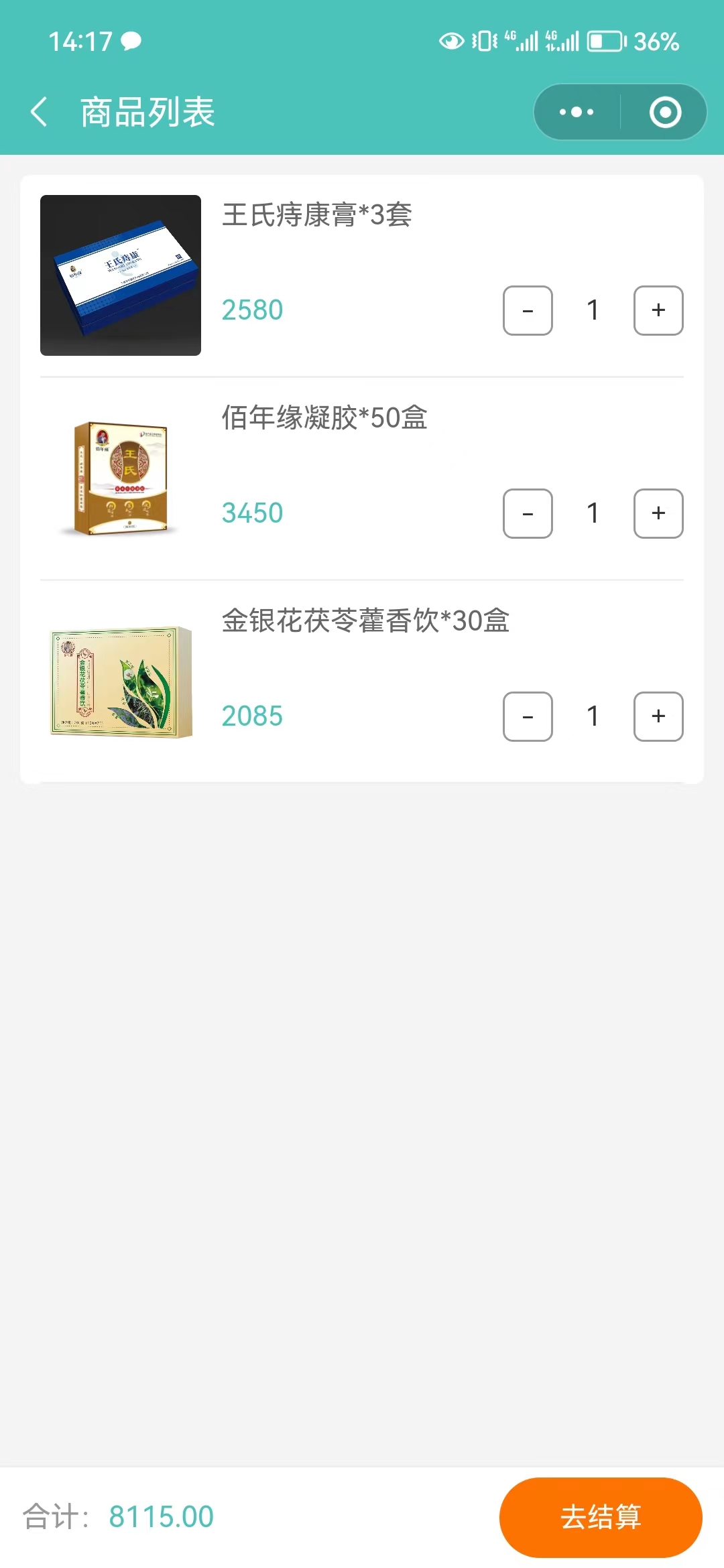Viewport: 724px width, 1568px height.
Task: Decrease quantity of 佰年缘凝胶*50盒
Action: coord(528,513)
